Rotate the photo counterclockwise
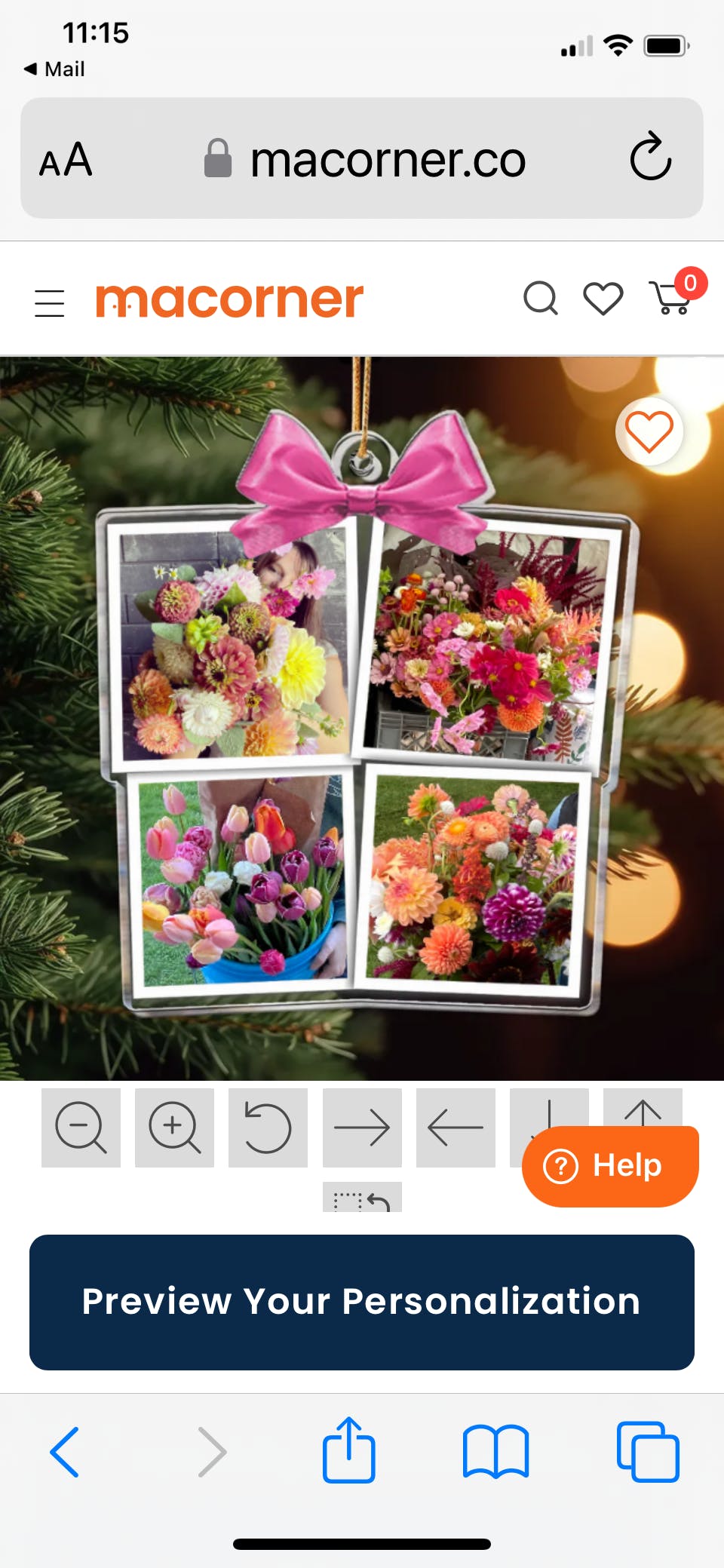 coord(268,1128)
